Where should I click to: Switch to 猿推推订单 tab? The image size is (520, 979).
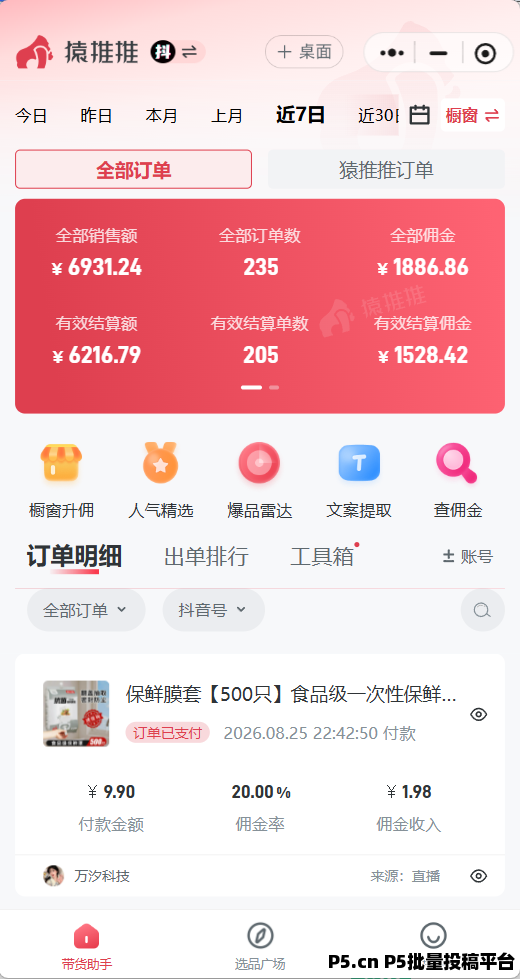click(x=386, y=169)
